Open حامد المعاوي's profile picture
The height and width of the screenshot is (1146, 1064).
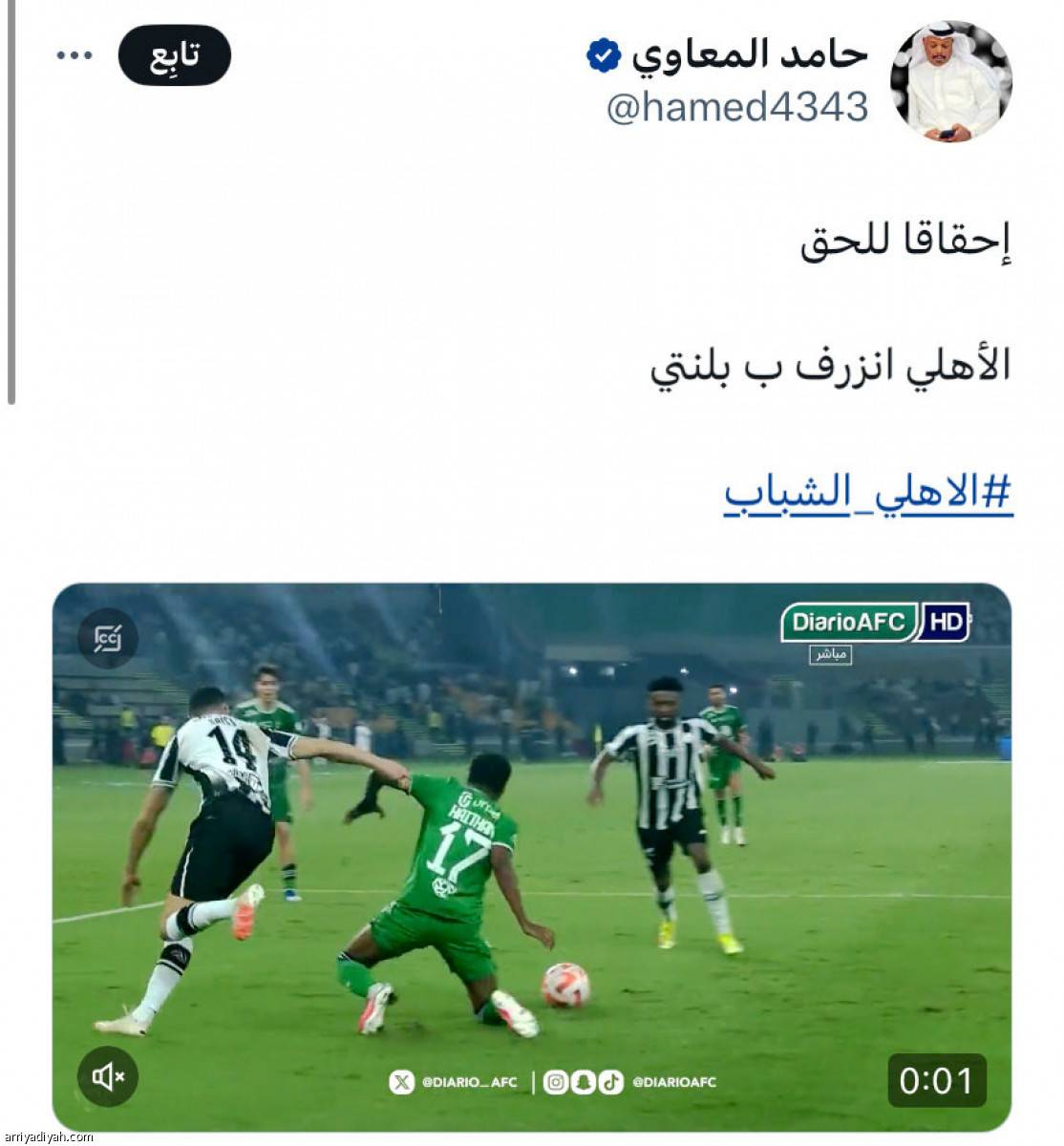[950, 81]
